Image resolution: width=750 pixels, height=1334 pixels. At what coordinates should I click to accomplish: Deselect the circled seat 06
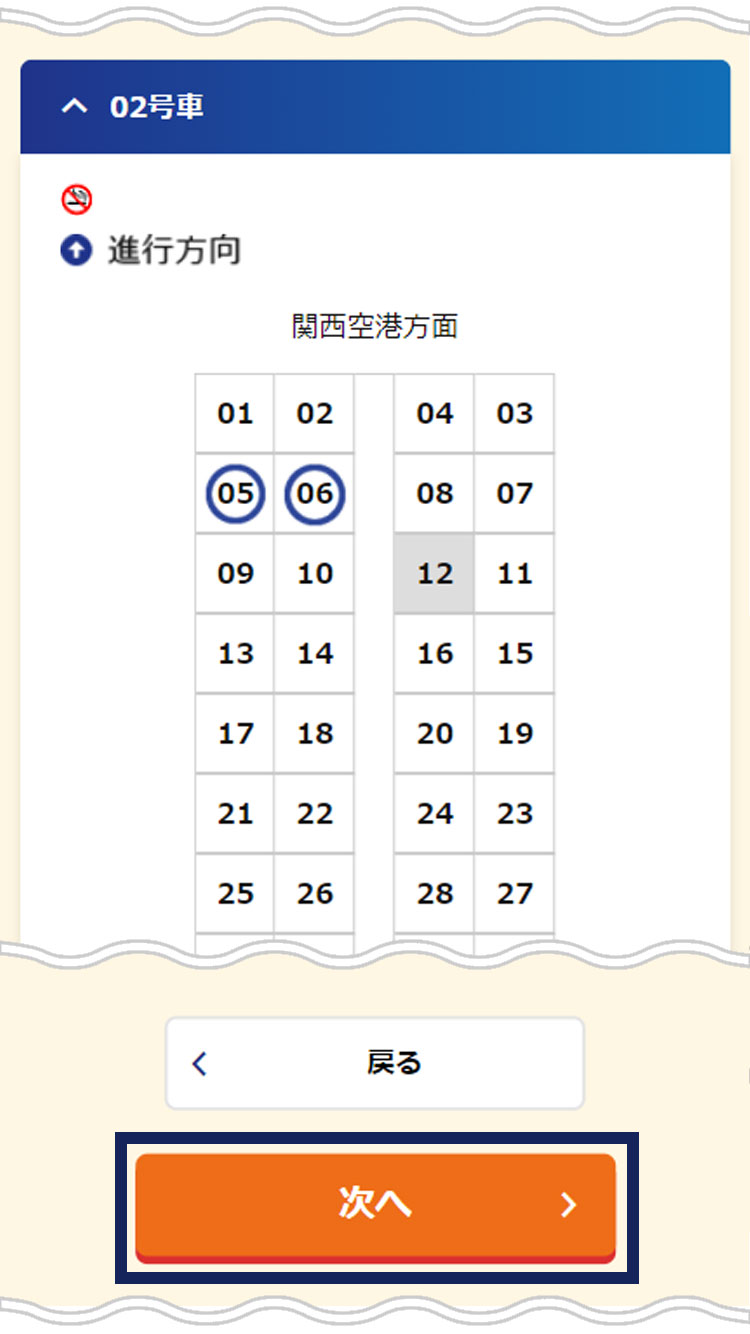[x=315, y=494]
